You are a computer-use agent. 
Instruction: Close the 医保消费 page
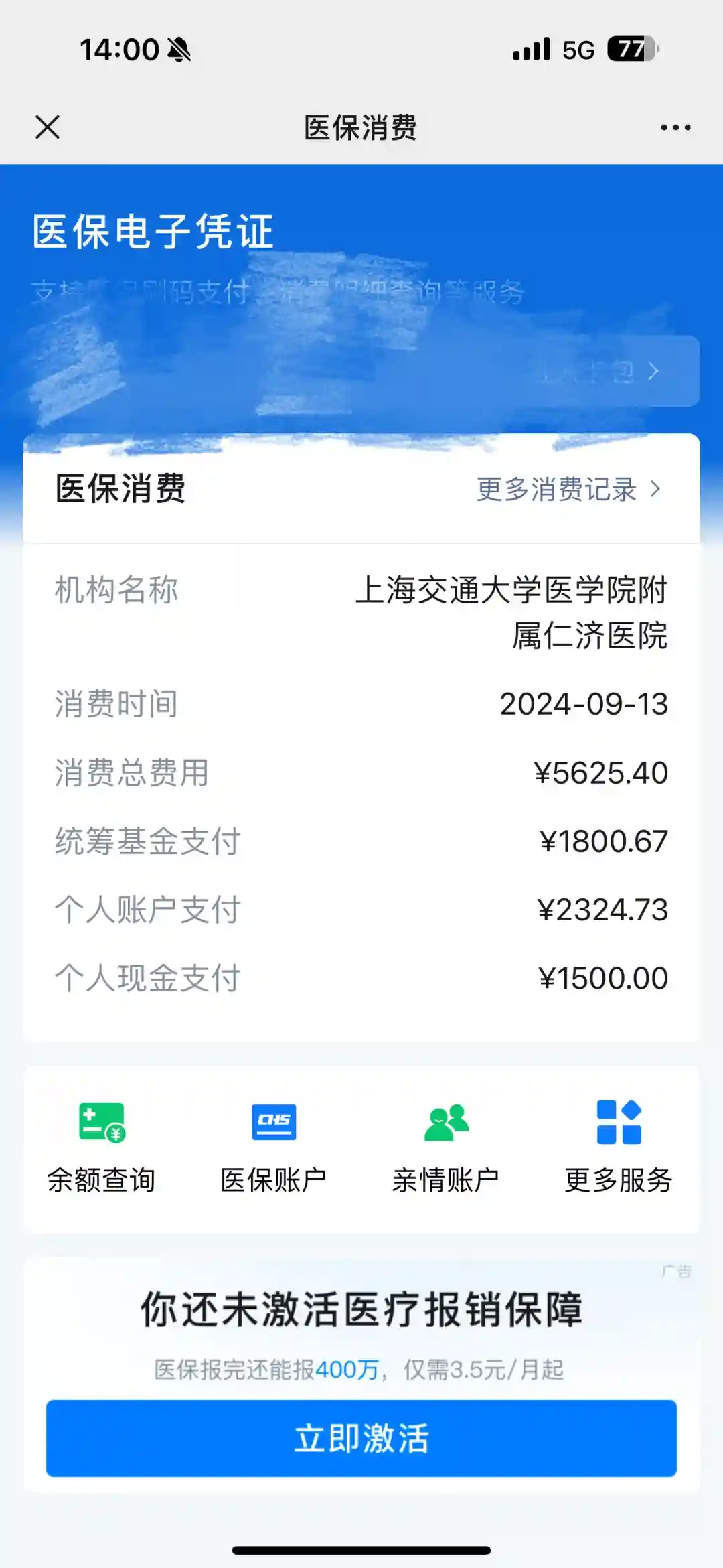point(48,127)
